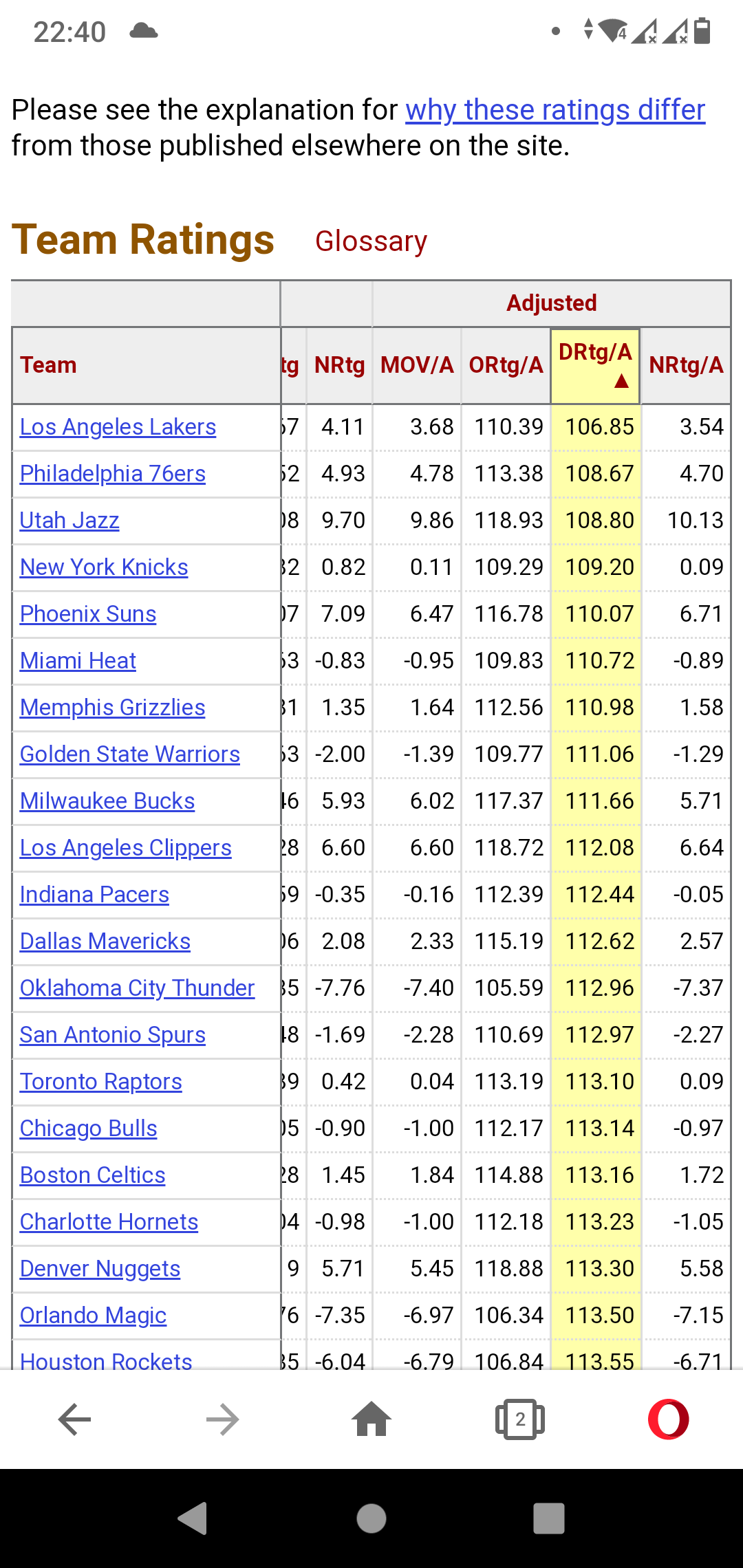Open the Dallas Mavericks team page
Image resolution: width=743 pixels, height=1568 pixels.
coord(105,941)
